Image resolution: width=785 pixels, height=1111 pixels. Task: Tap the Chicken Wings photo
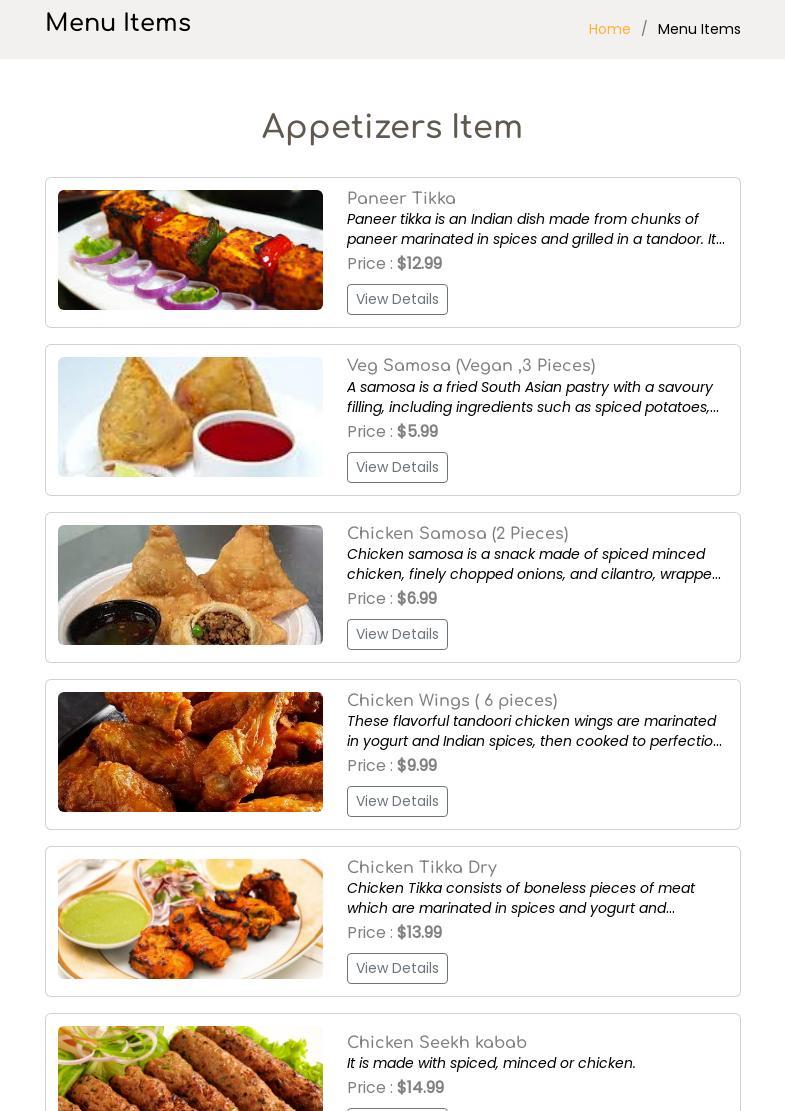tap(190, 752)
